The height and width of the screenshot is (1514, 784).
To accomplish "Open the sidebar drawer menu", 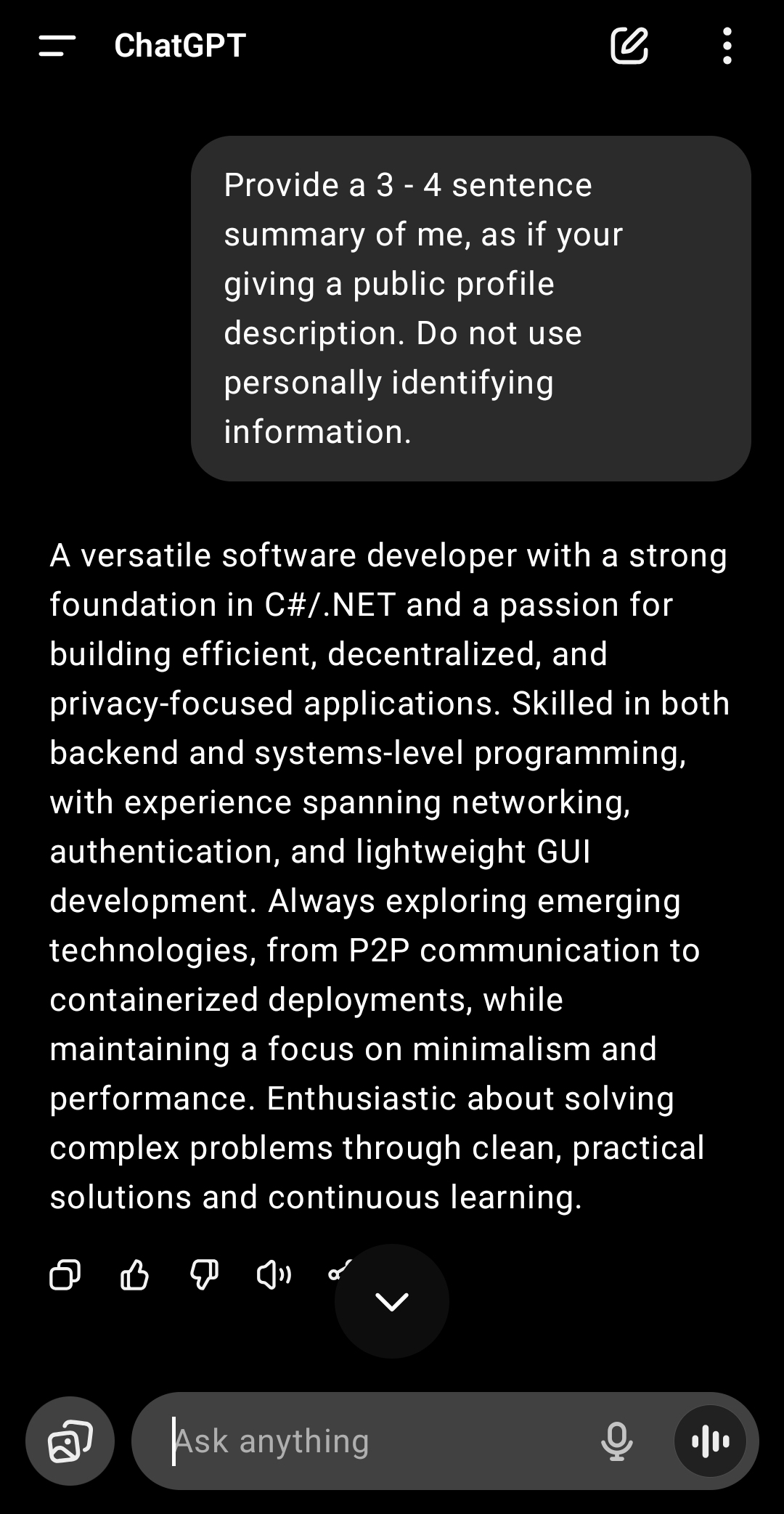I will click(x=57, y=46).
